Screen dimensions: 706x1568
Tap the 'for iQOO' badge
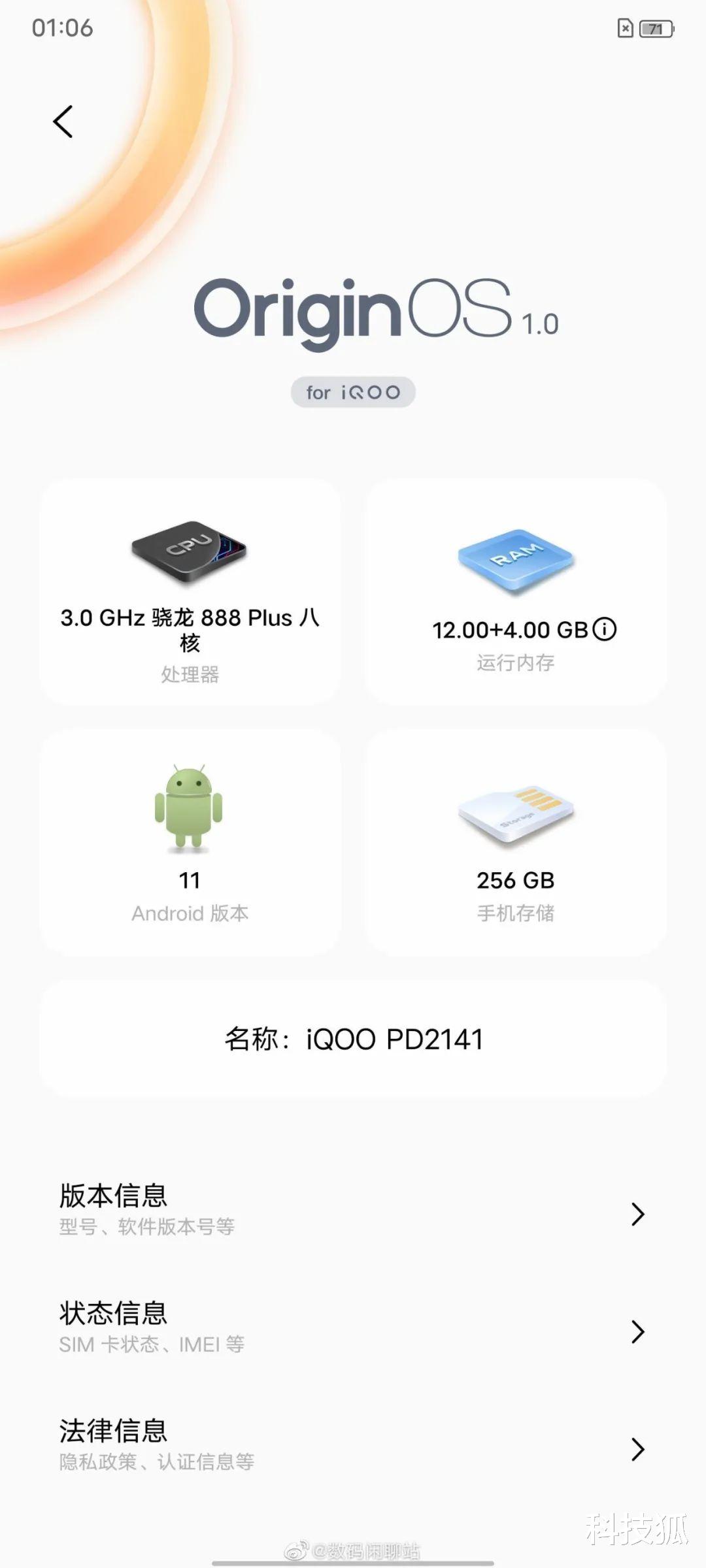353,392
